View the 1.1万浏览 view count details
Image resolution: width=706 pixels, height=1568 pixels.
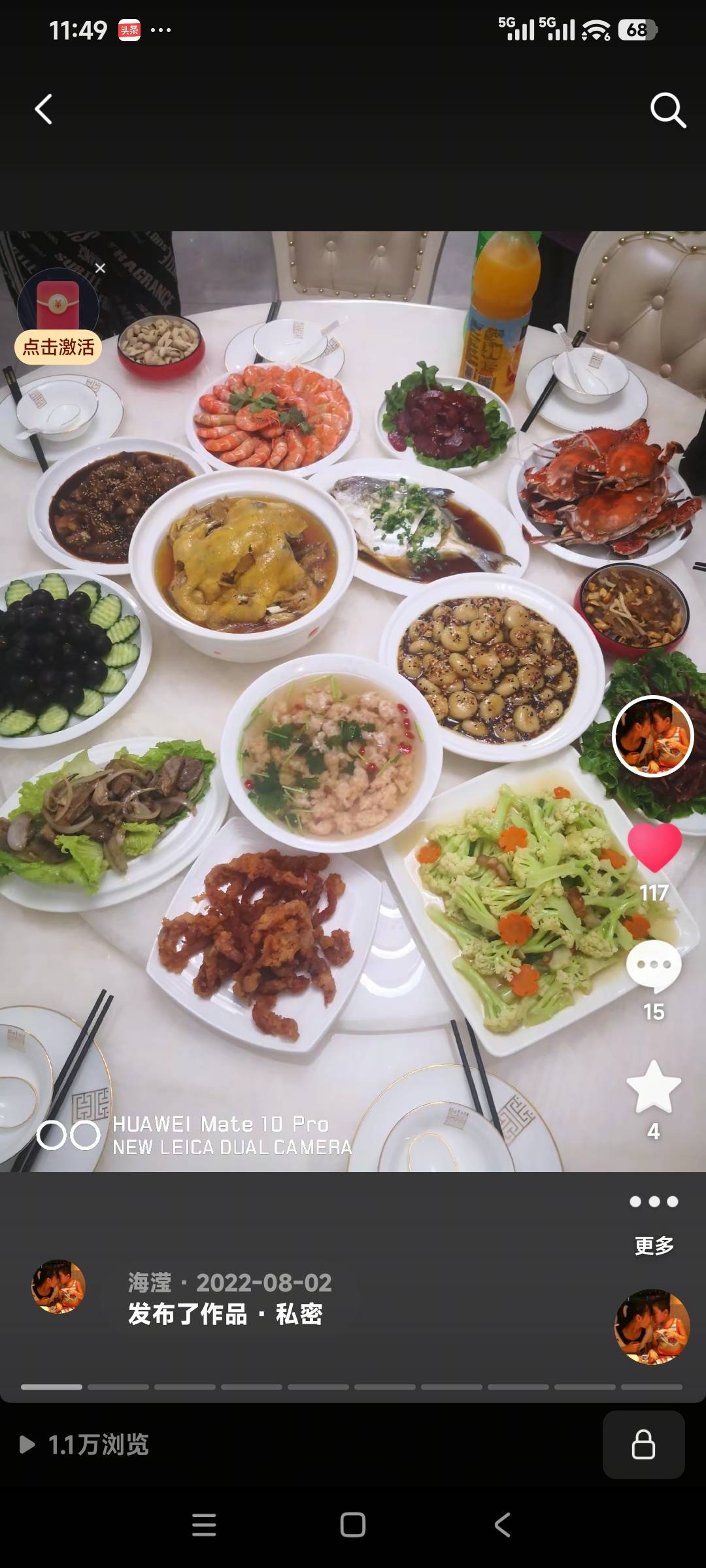coord(85,1445)
